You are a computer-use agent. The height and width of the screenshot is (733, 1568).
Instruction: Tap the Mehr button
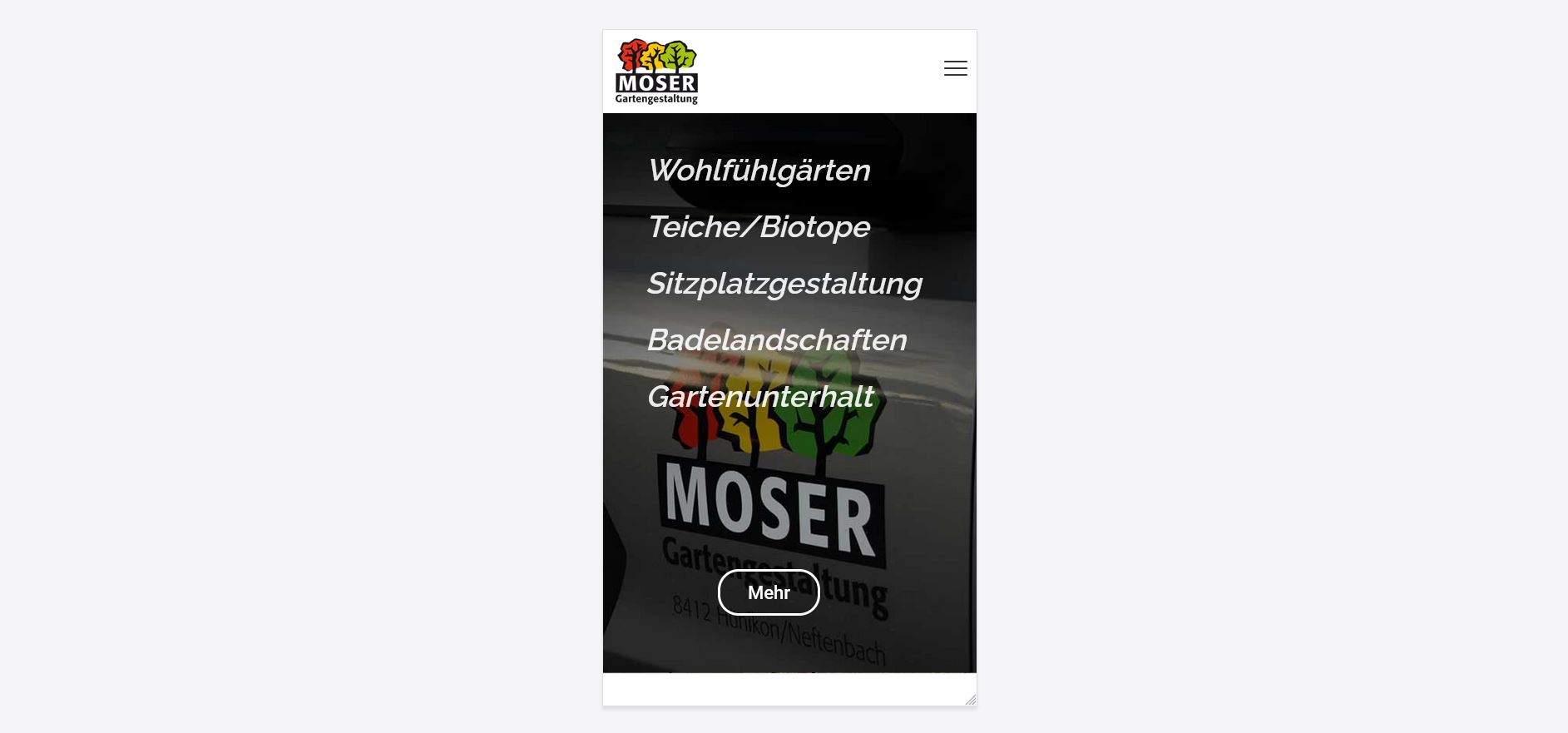coord(769,592)
